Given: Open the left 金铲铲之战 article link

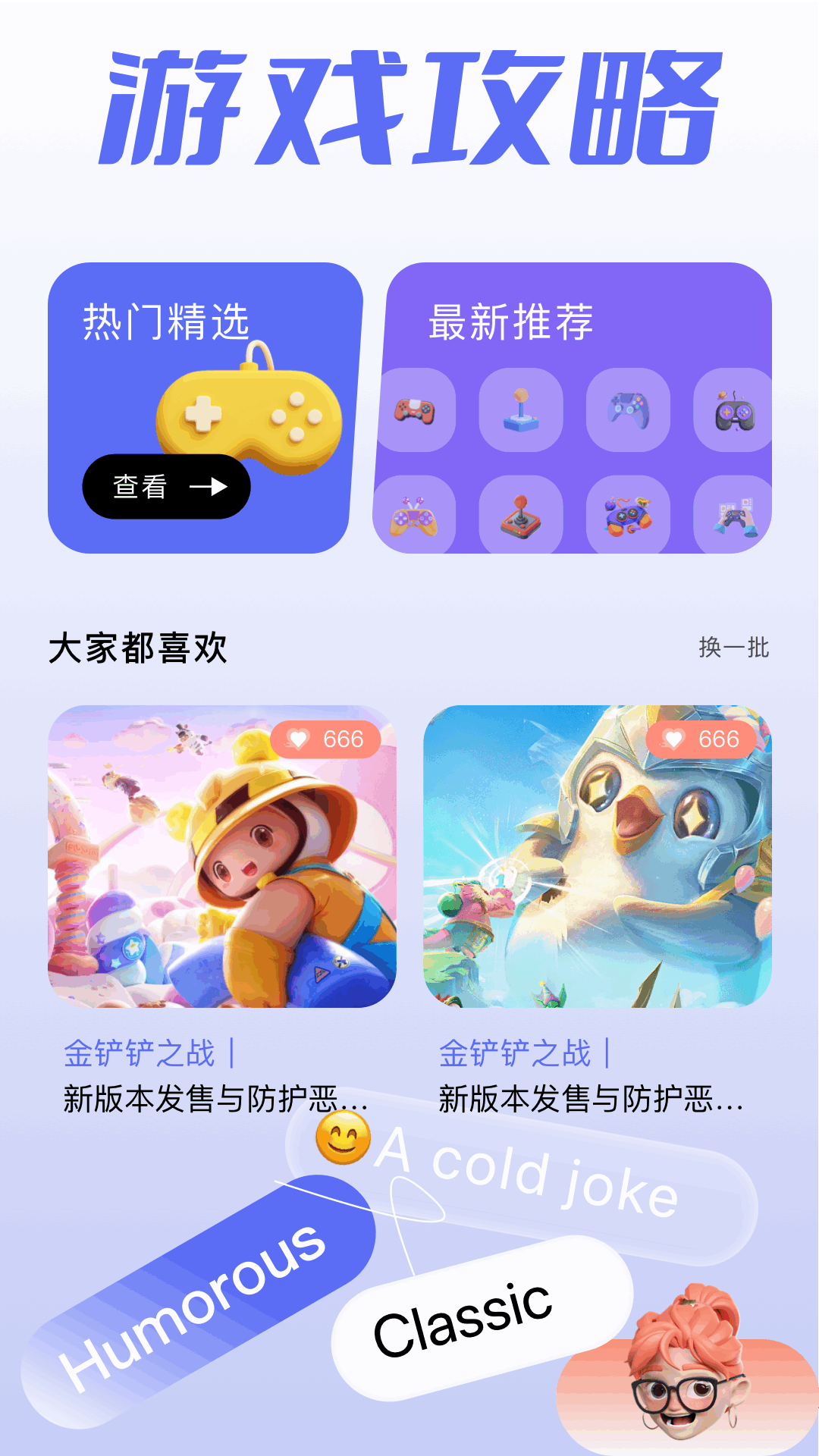Looking at the screenshot, I should (149, 1051).
